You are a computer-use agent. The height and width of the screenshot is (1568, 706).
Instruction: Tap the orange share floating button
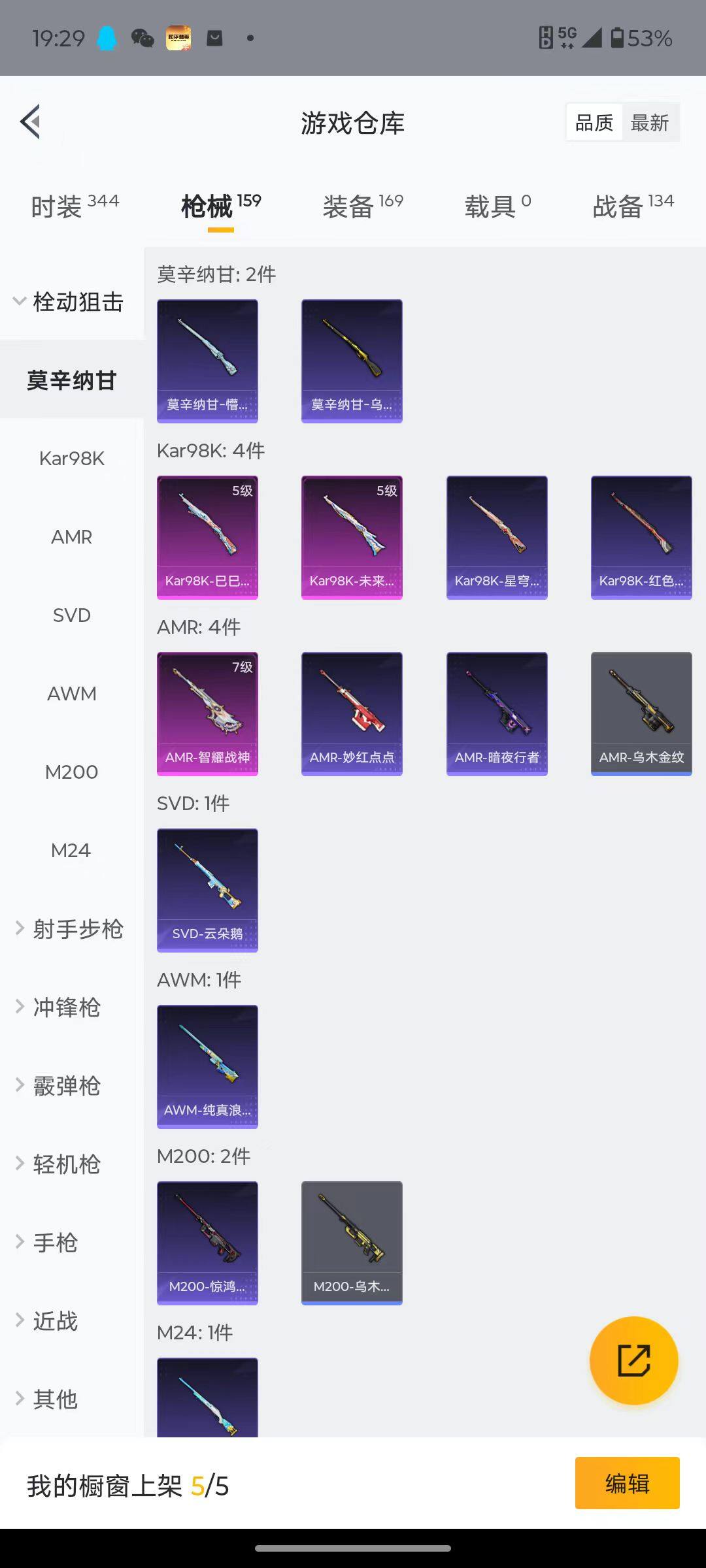(x=633, y=1360)
